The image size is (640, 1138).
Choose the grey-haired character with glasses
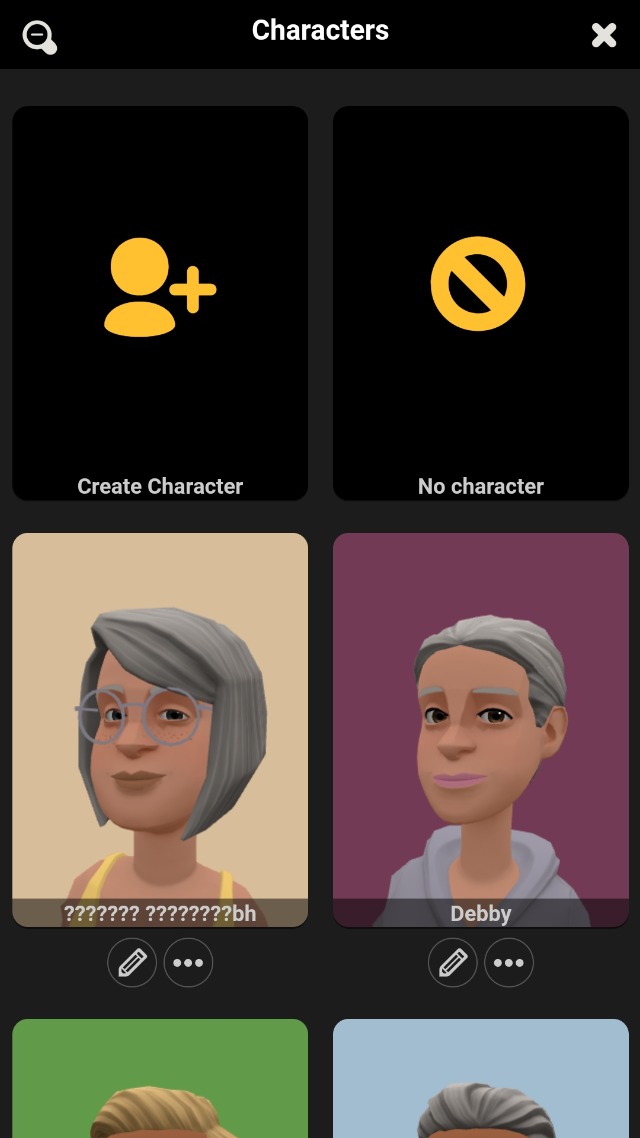(x=160, y=728)
